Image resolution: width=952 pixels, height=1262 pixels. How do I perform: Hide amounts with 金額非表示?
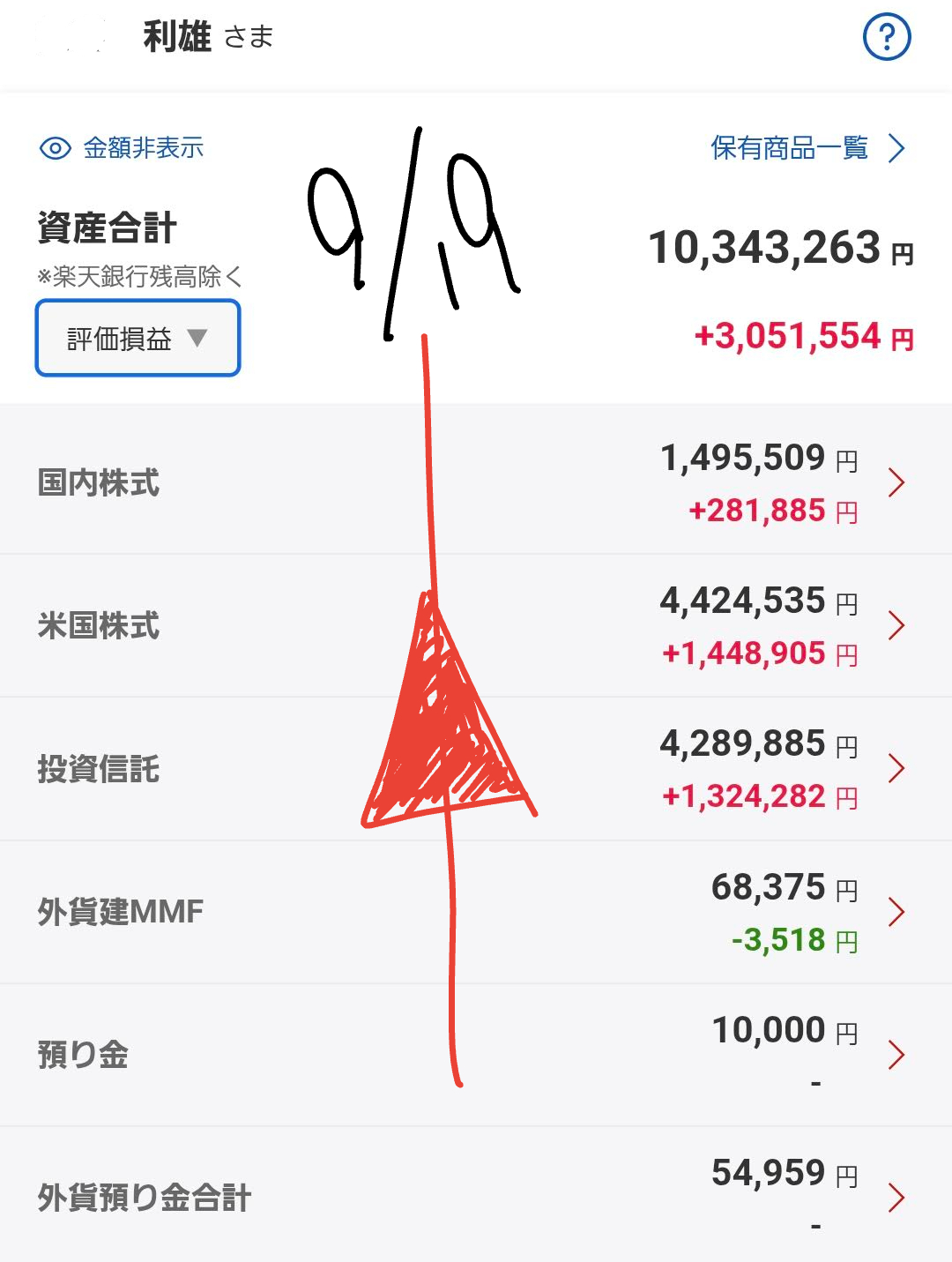(x=122, y=148)
